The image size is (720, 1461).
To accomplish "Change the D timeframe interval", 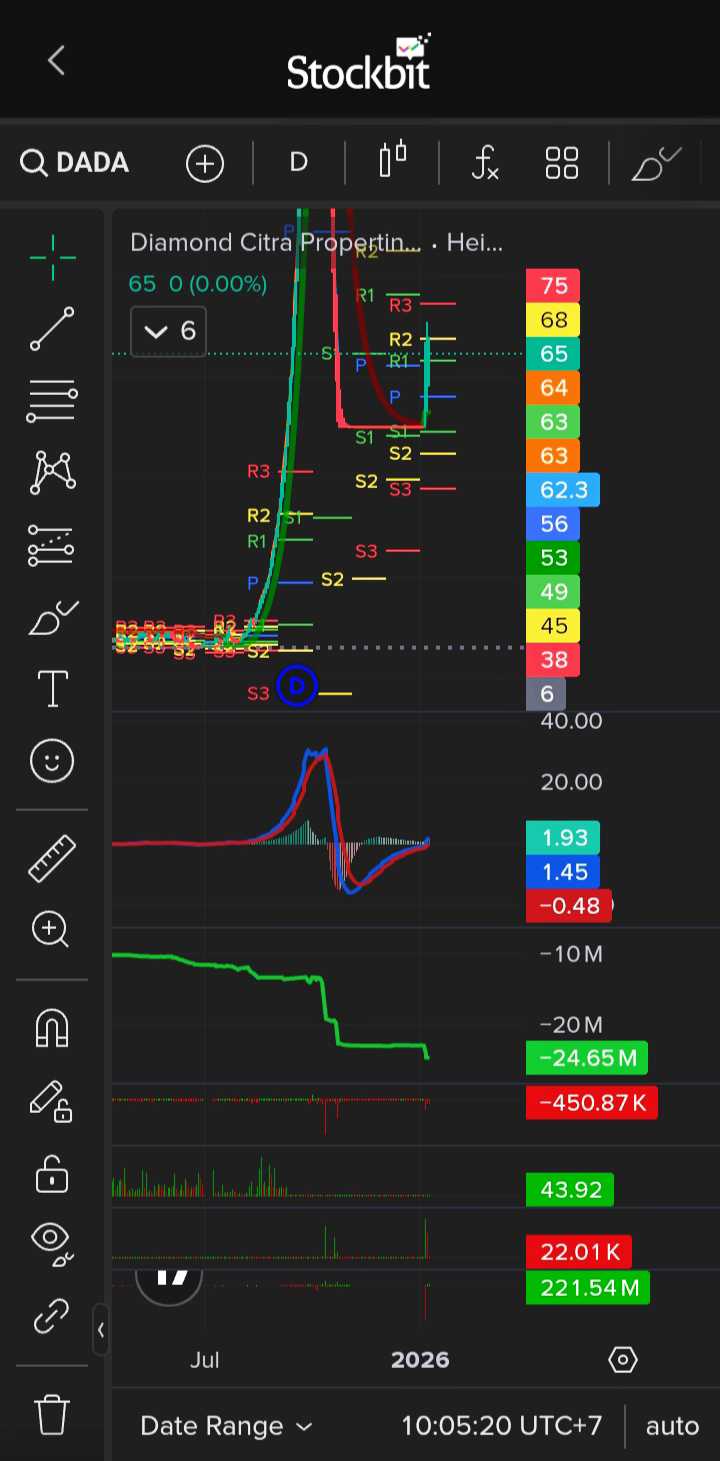I will point(298,163).
